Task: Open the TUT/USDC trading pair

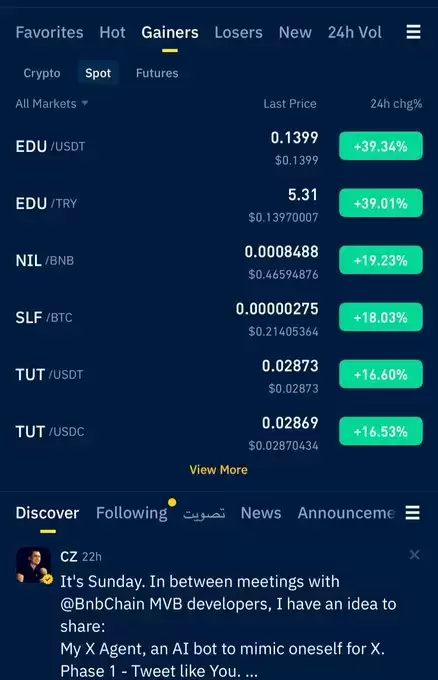Action: click(219, 432)
